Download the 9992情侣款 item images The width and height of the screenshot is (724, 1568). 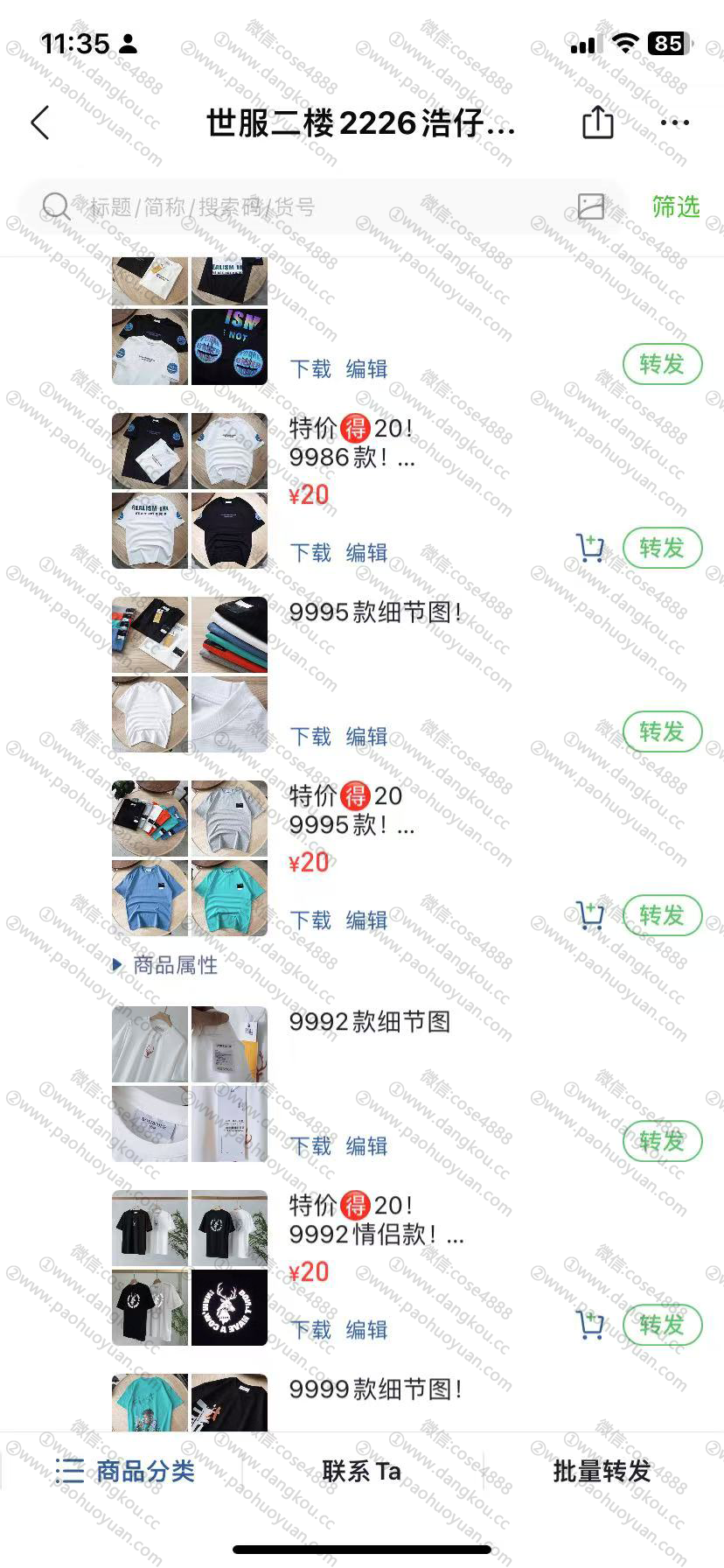pyautogui.click(x=310, y=1330)
